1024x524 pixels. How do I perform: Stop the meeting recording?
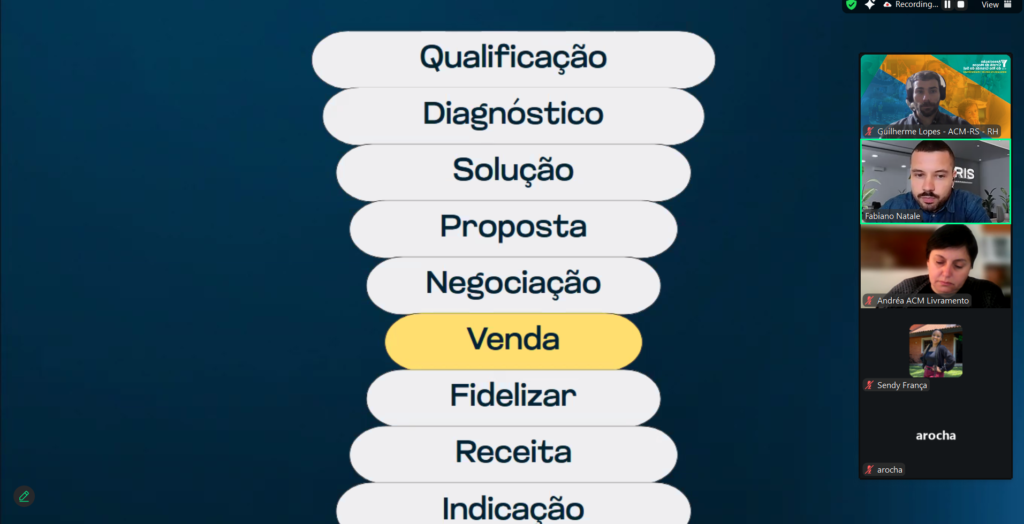tap(961, 5)
